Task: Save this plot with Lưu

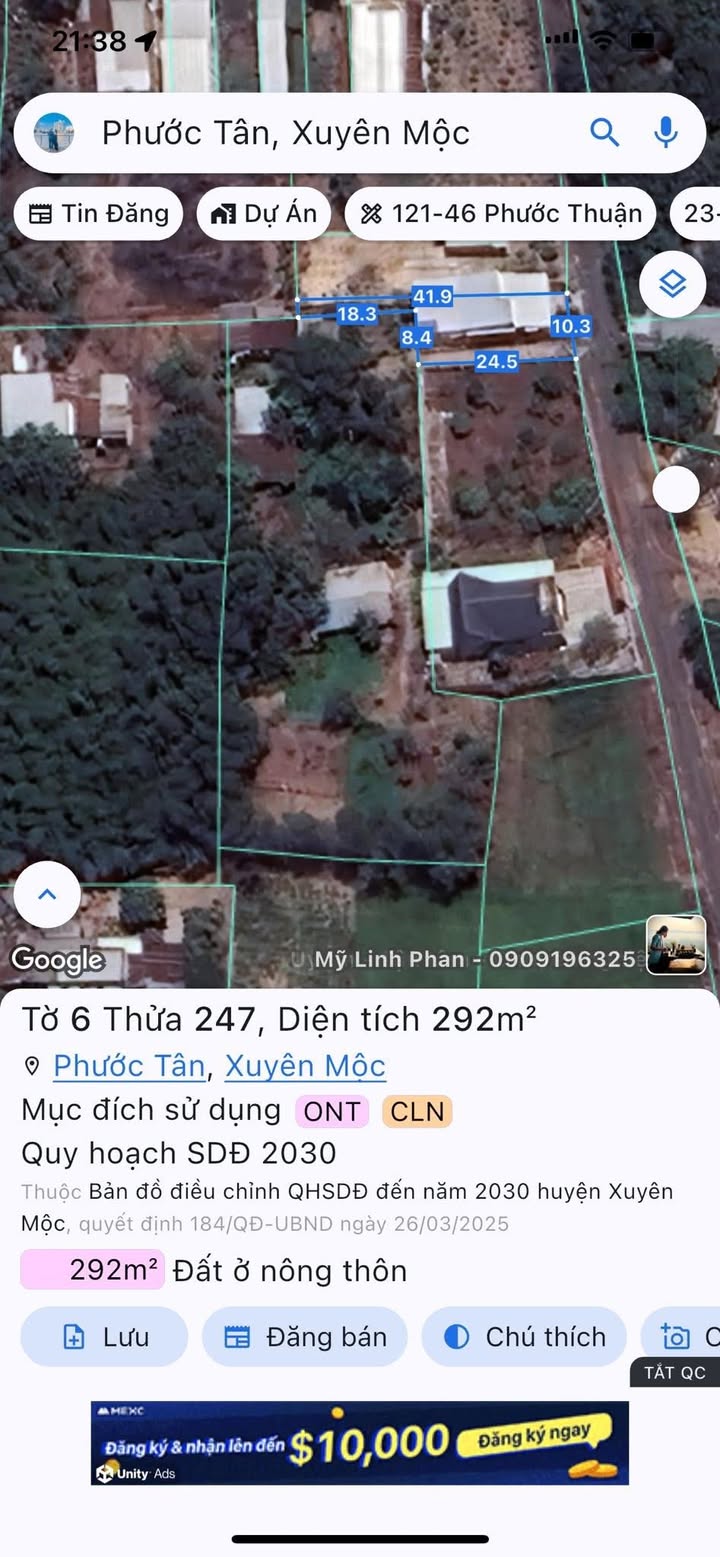Action: tap(104, 1337)
